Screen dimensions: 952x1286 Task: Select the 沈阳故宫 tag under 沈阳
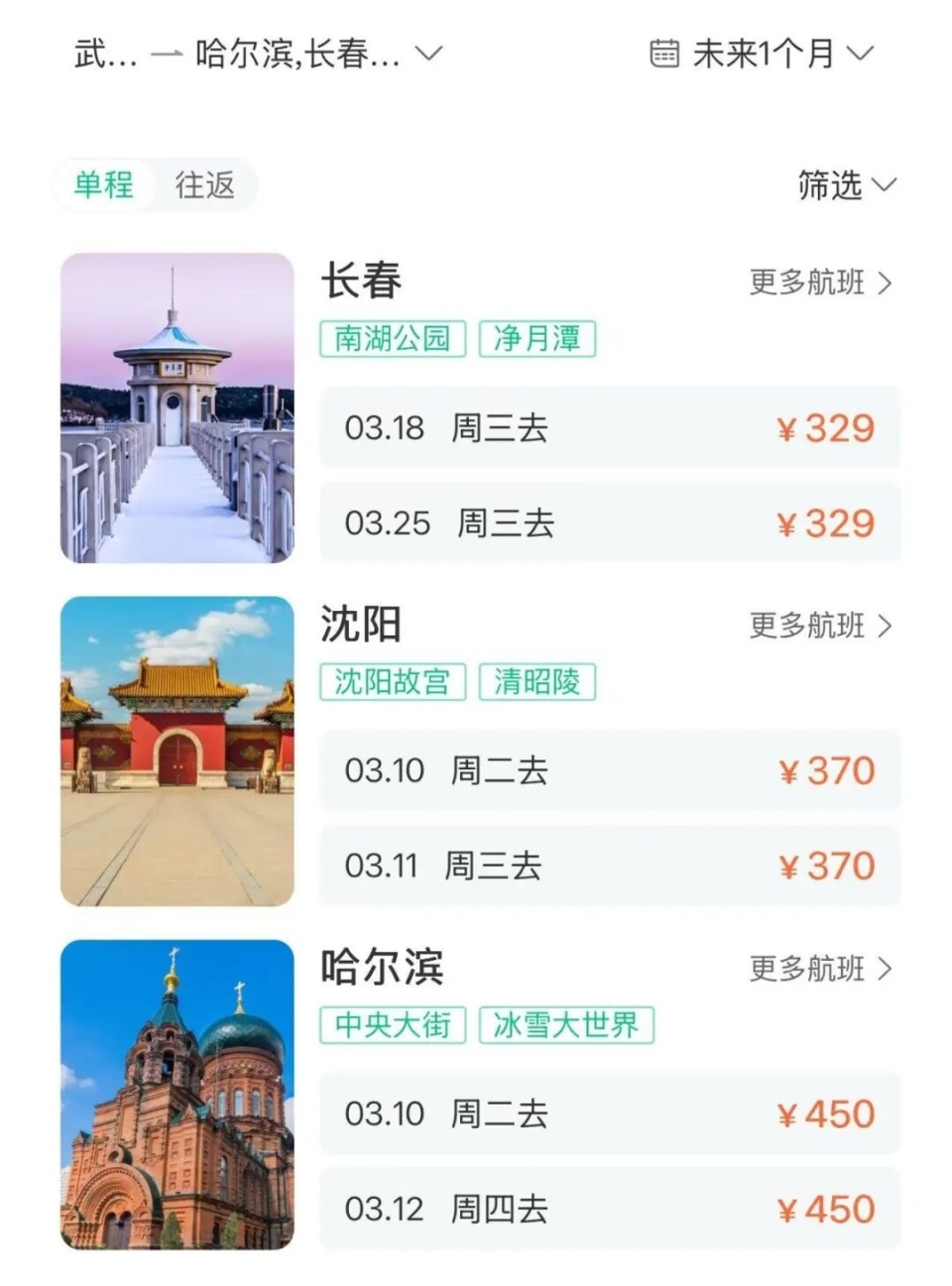click(x=391, y=681)
